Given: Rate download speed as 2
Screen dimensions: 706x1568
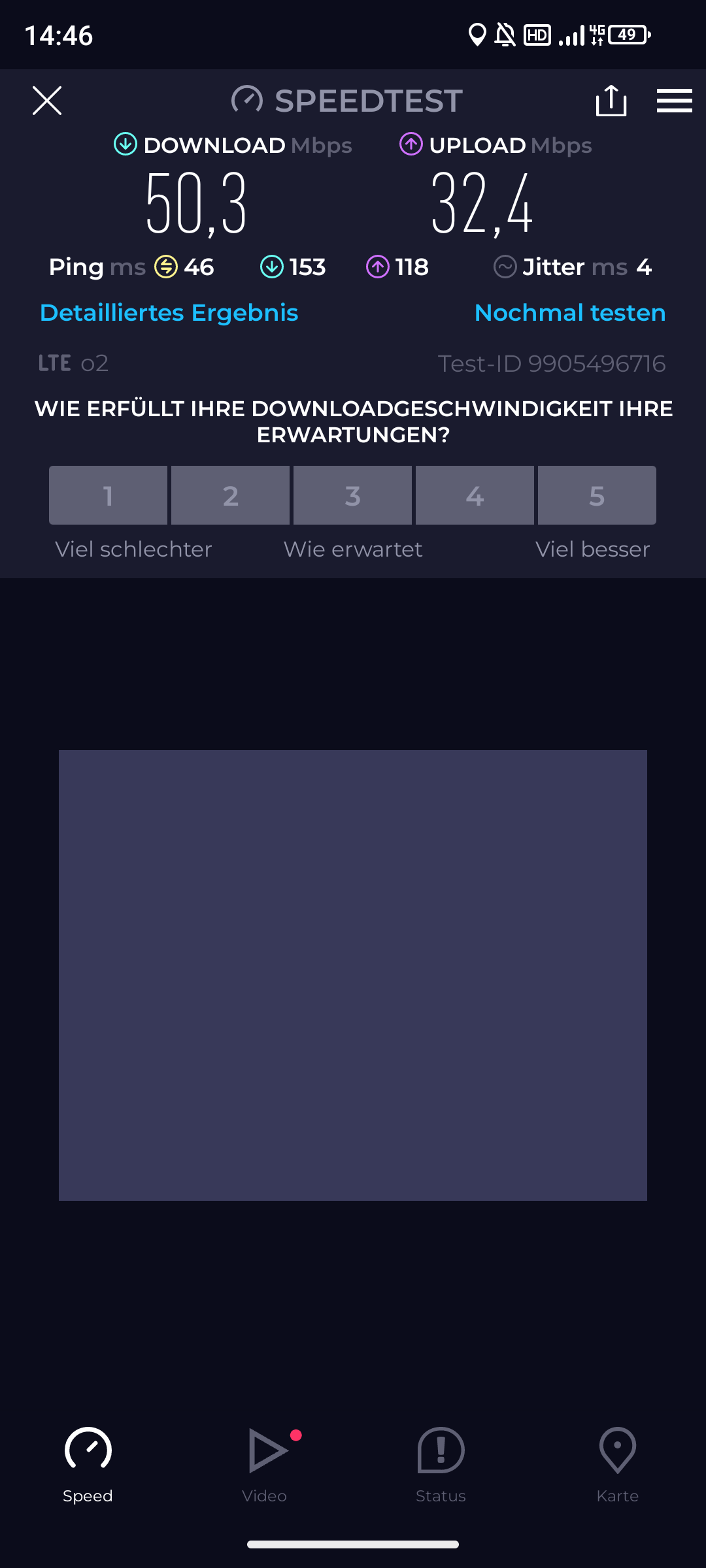Looking at the screenshot, I should point(230,495).
